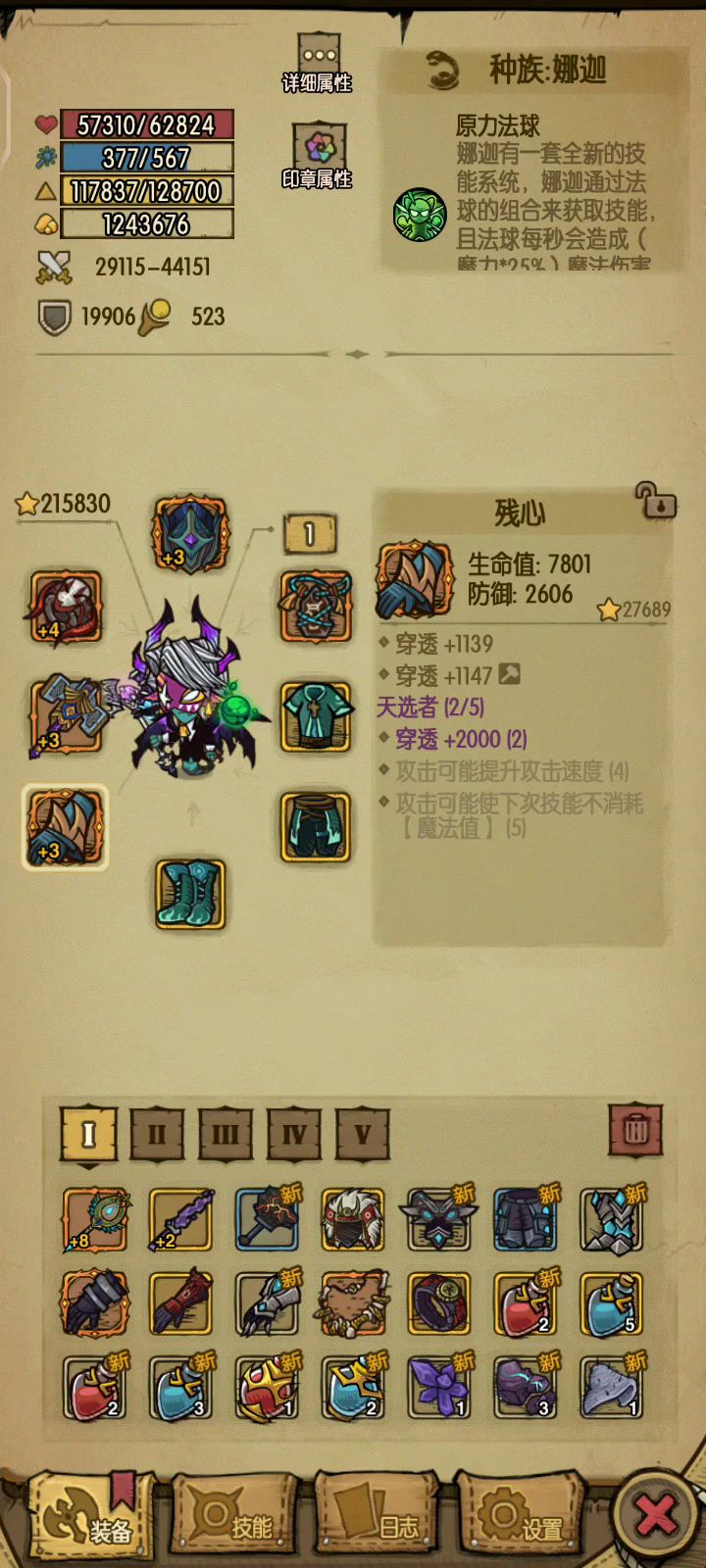Select the equipped teal boots slot
This screenshot has height=1568, width=706.
click(x=190, y=894)
